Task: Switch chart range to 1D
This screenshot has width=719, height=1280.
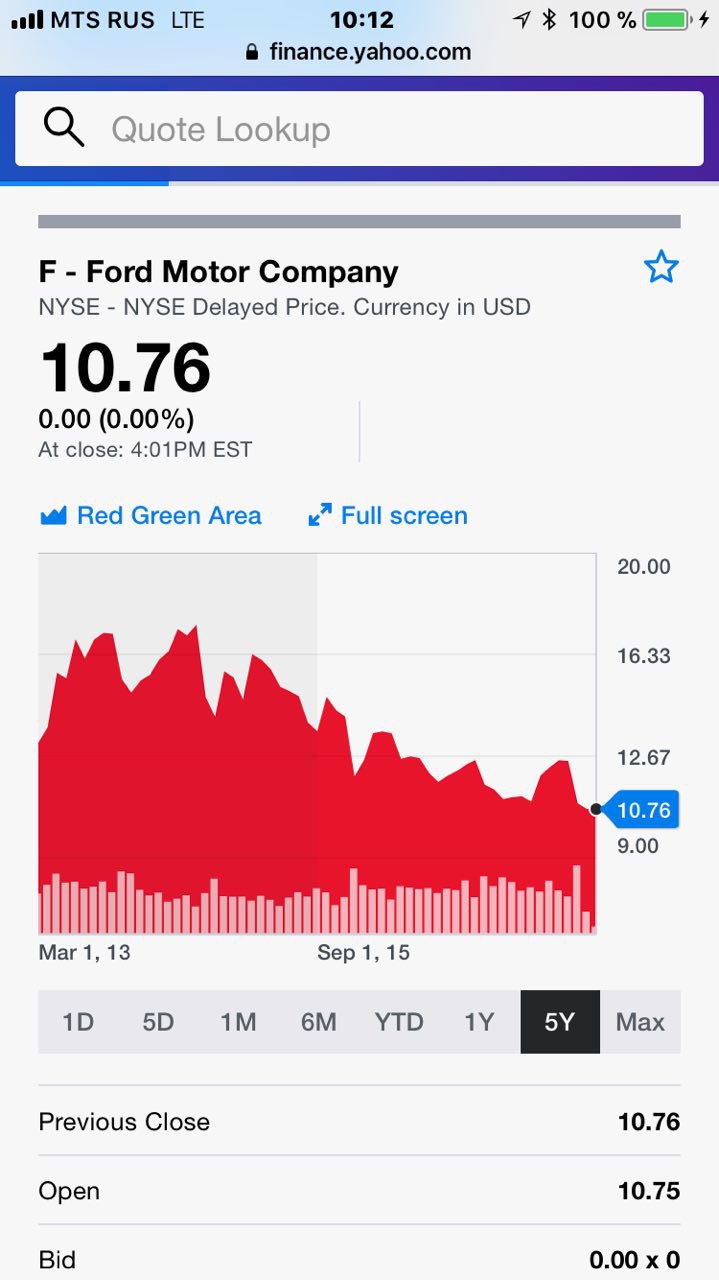Action: click(x=78, y=1022)
